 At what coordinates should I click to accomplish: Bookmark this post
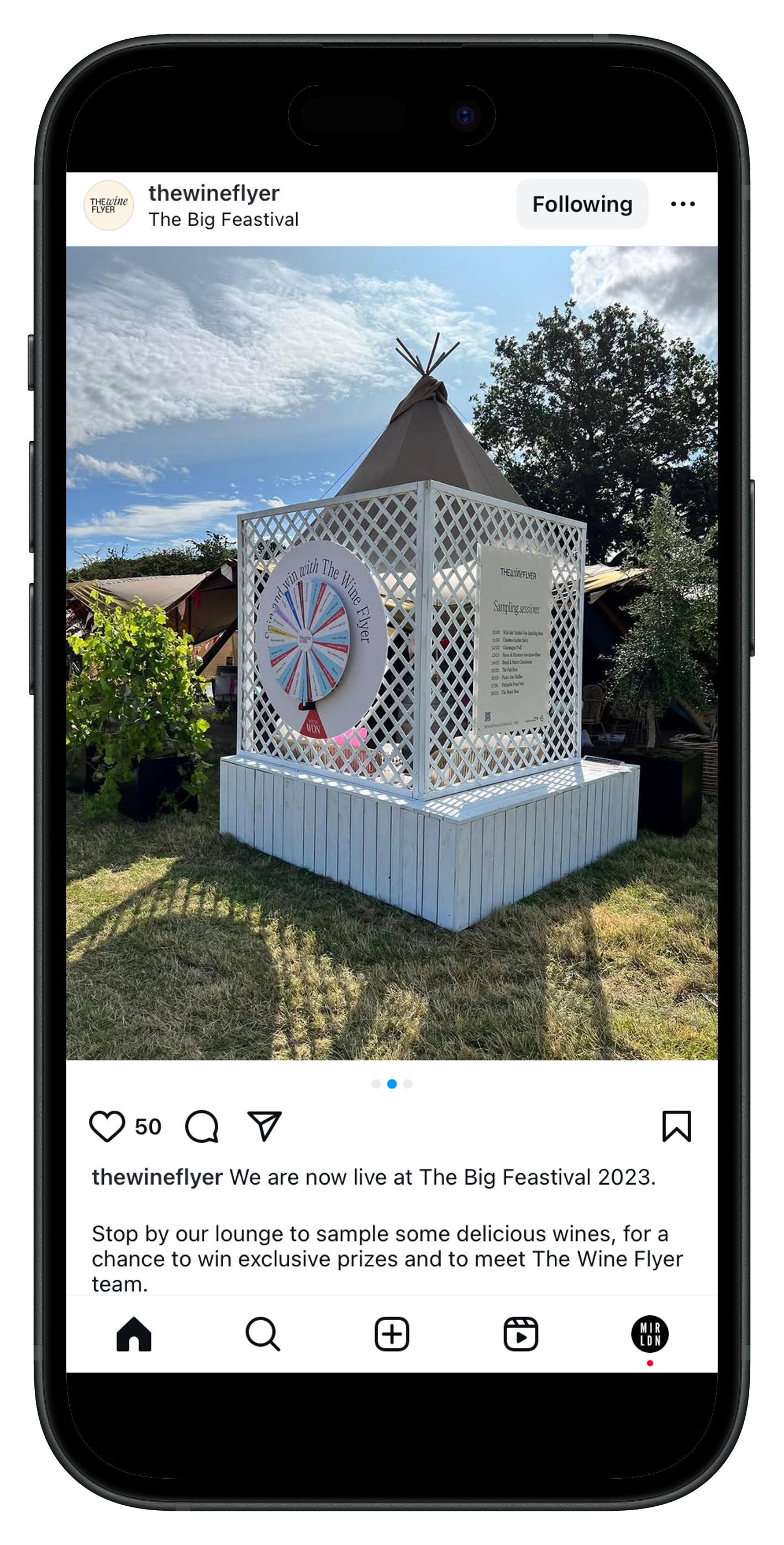[677, 1126]
